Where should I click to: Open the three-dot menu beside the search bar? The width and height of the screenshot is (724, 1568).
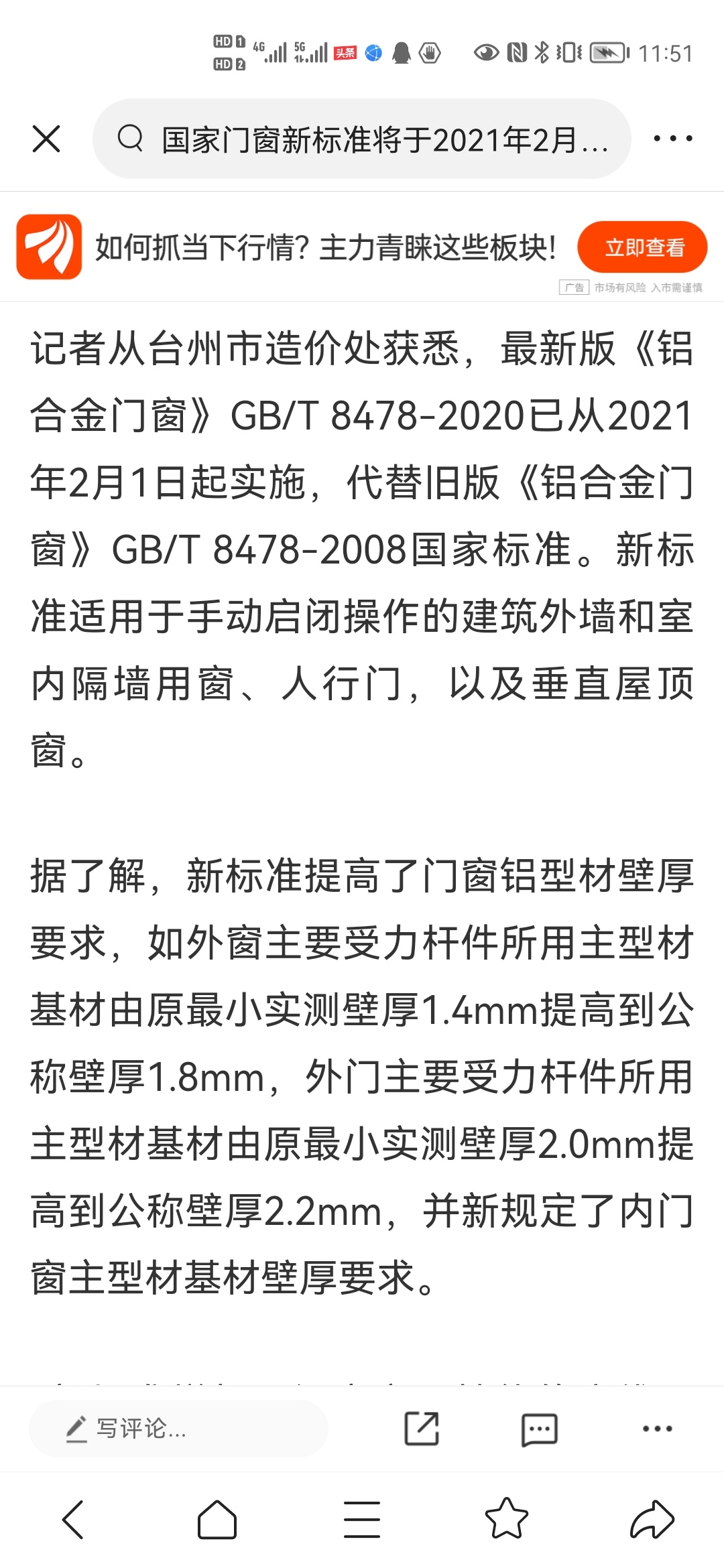tap(673, 139)
